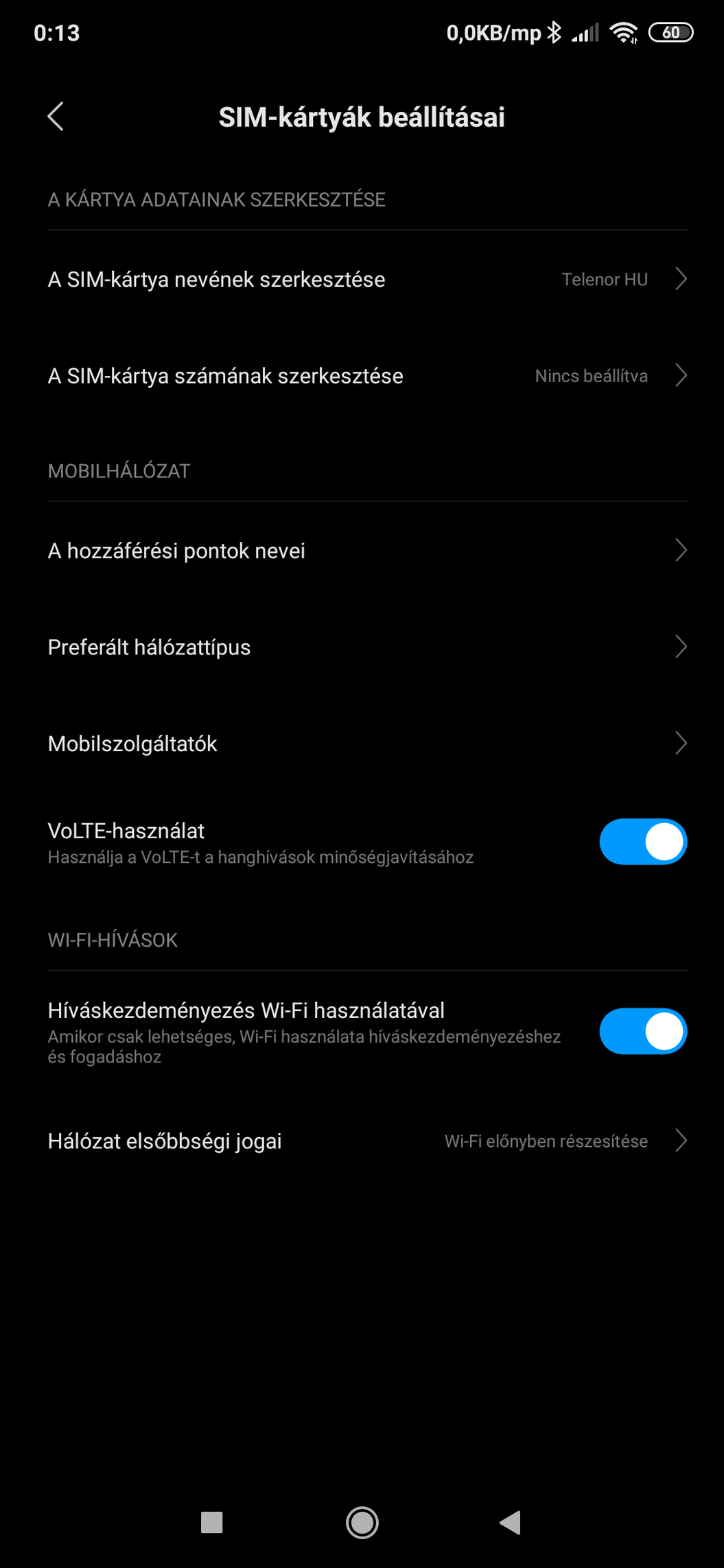Tap the system home button
Image resolution: width=724 pixels, height=1568 pixels.
(x=362, y=1523)
